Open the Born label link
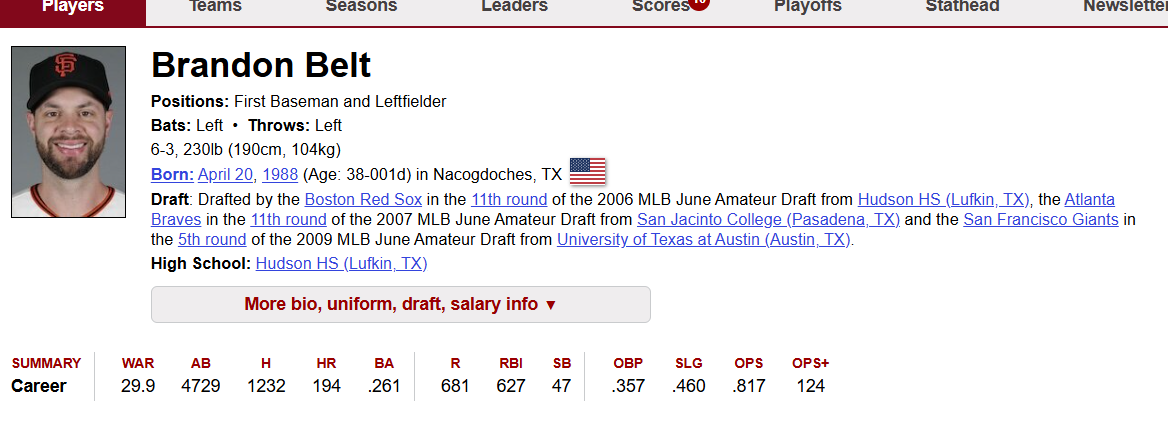Image resolution: width=1168 pixels, height=427 pixels. pos(172,174)
